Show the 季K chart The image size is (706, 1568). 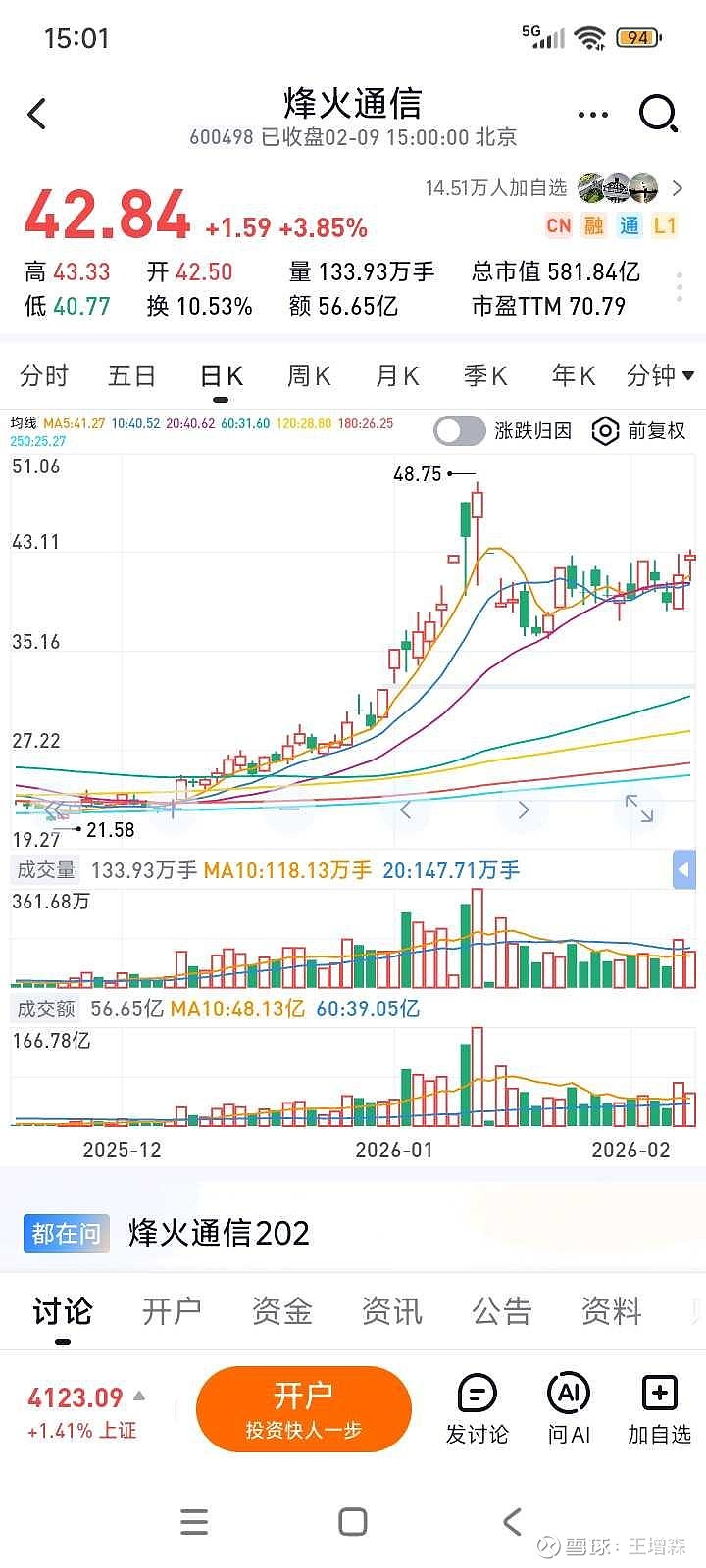coord(485,375)
